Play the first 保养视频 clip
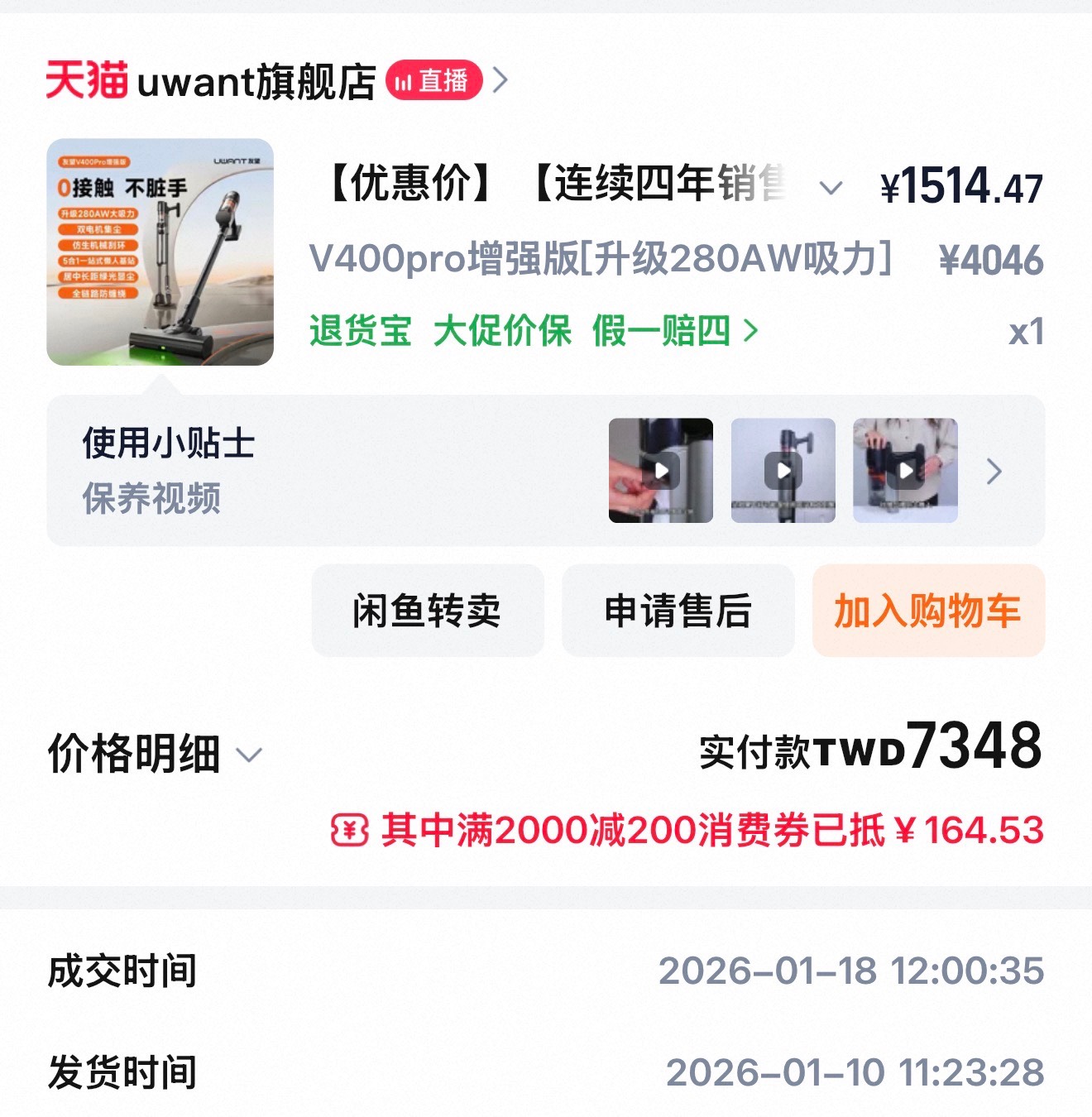Image resolution: width=1092 pixels, height=1117 pixels. (660, 470)
